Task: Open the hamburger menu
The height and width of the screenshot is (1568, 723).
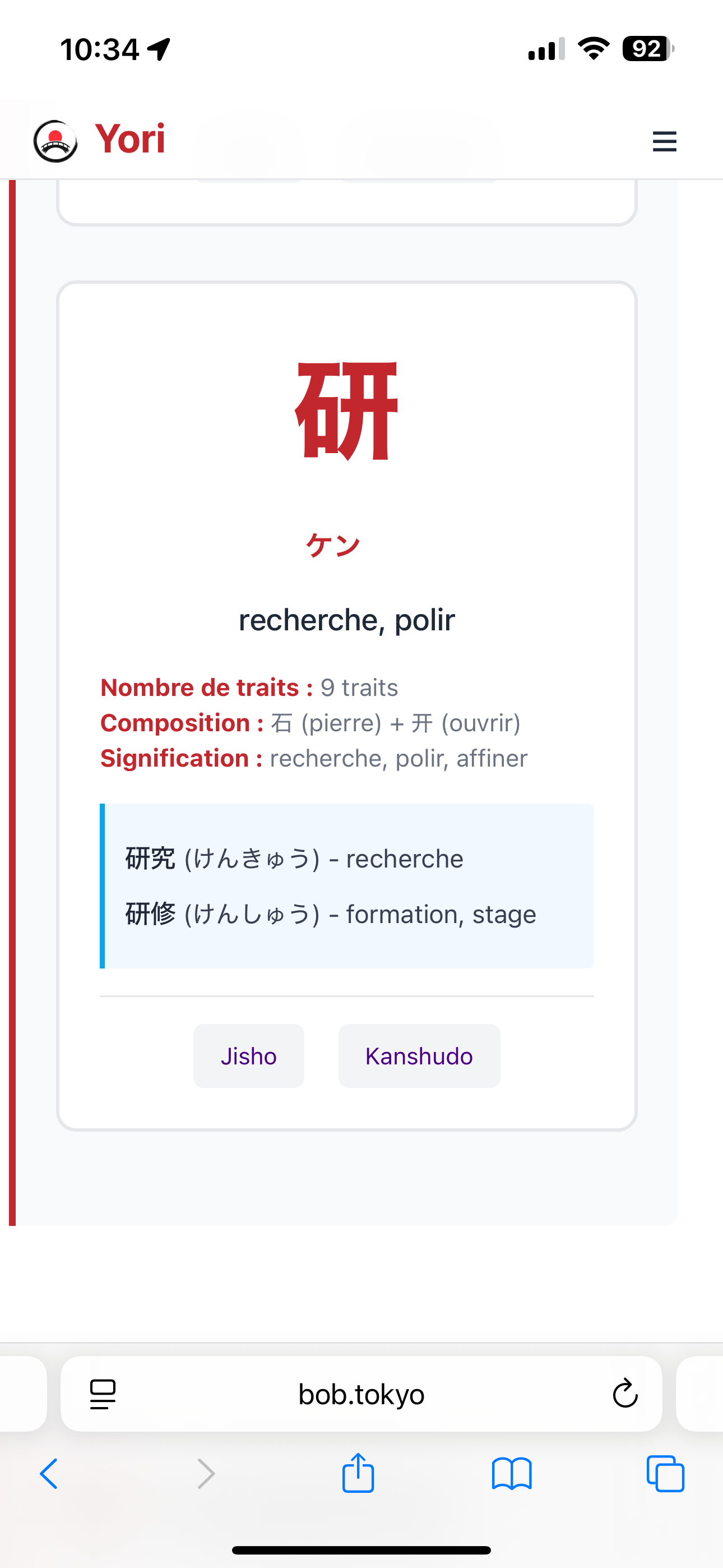Action: 664,141
